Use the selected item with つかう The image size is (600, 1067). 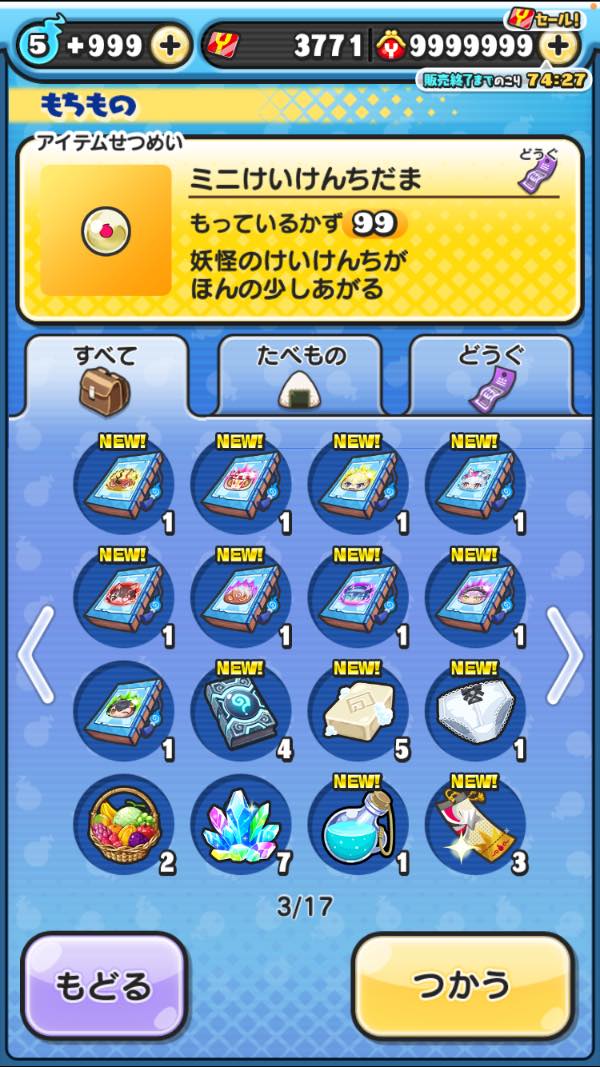point(463,986)
